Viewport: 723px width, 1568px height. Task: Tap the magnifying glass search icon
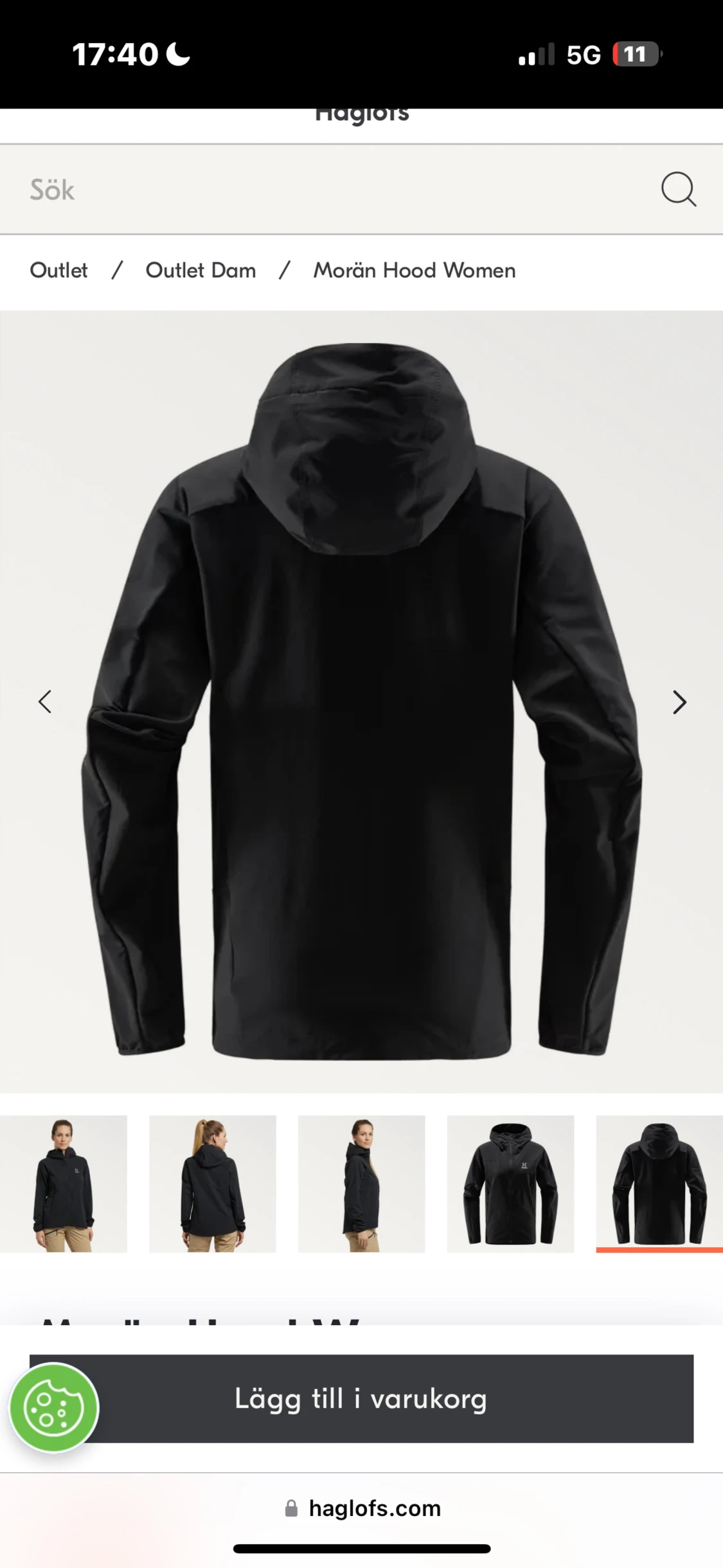679,190
